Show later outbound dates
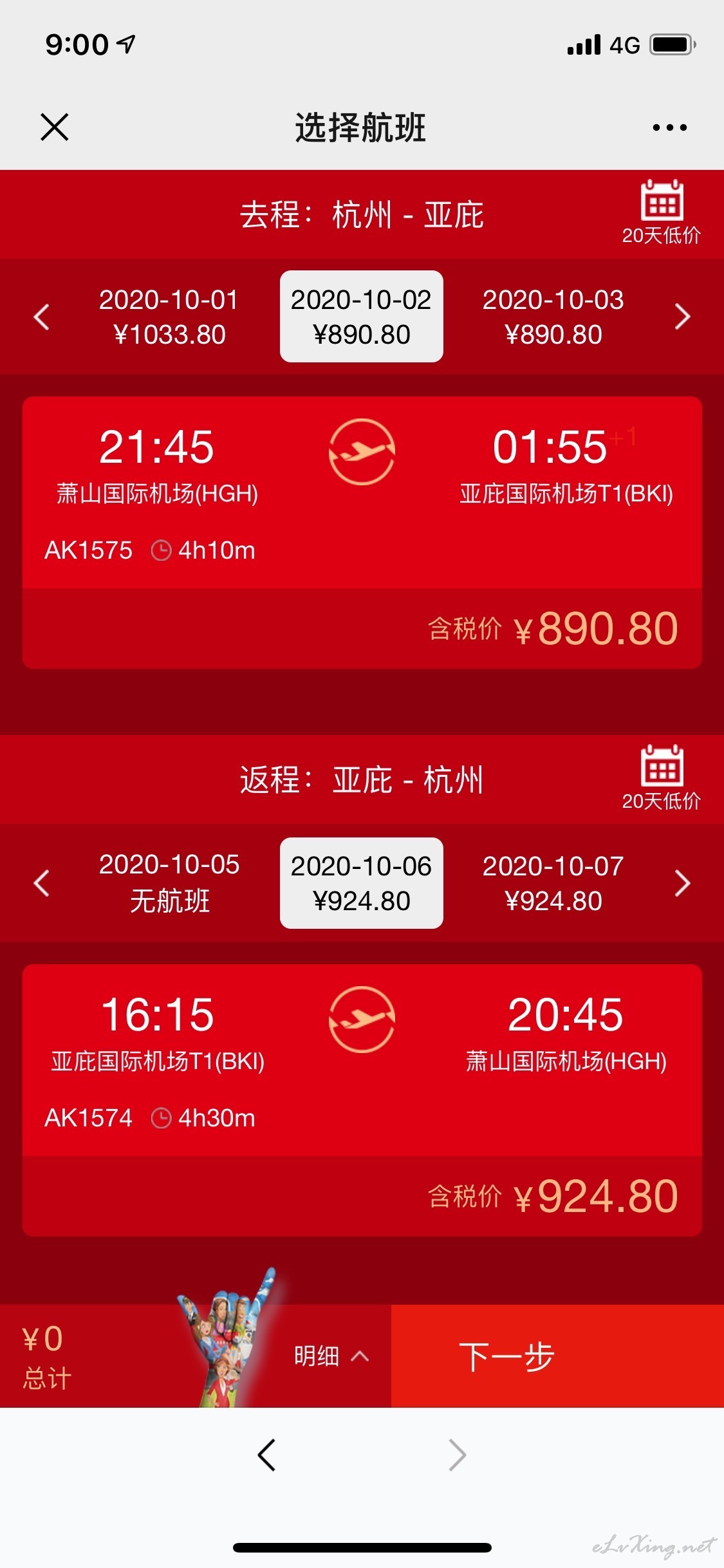The height and width of the screenshot is (1568, 724). 682,317
